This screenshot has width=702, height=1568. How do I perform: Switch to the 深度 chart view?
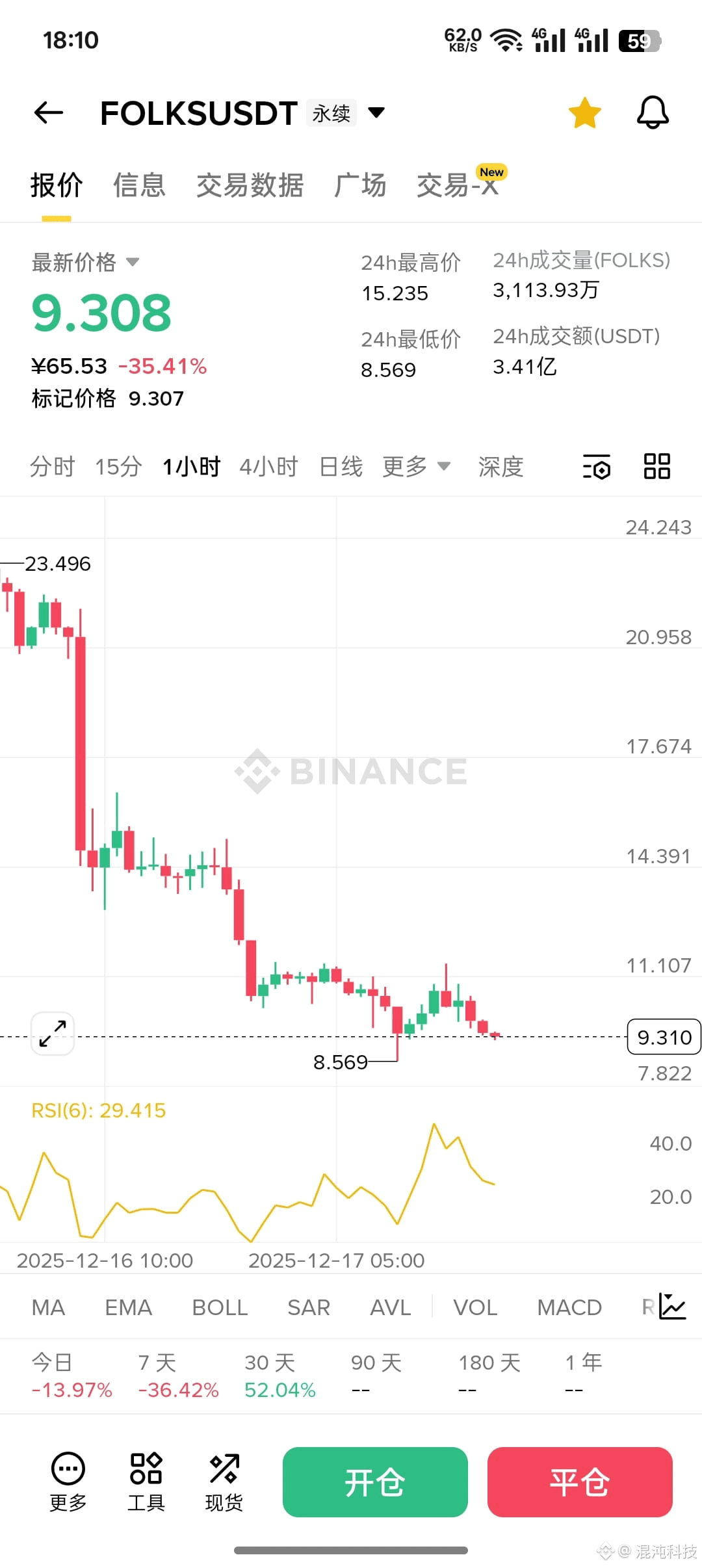(x=500, y=467)
